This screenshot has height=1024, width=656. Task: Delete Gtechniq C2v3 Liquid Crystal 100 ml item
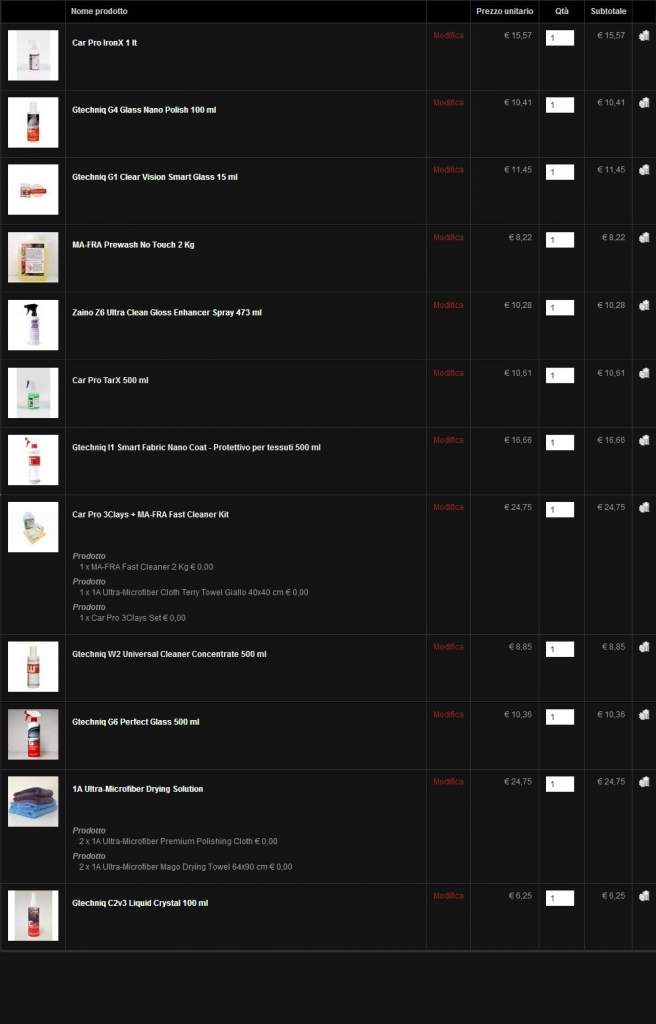644,896
